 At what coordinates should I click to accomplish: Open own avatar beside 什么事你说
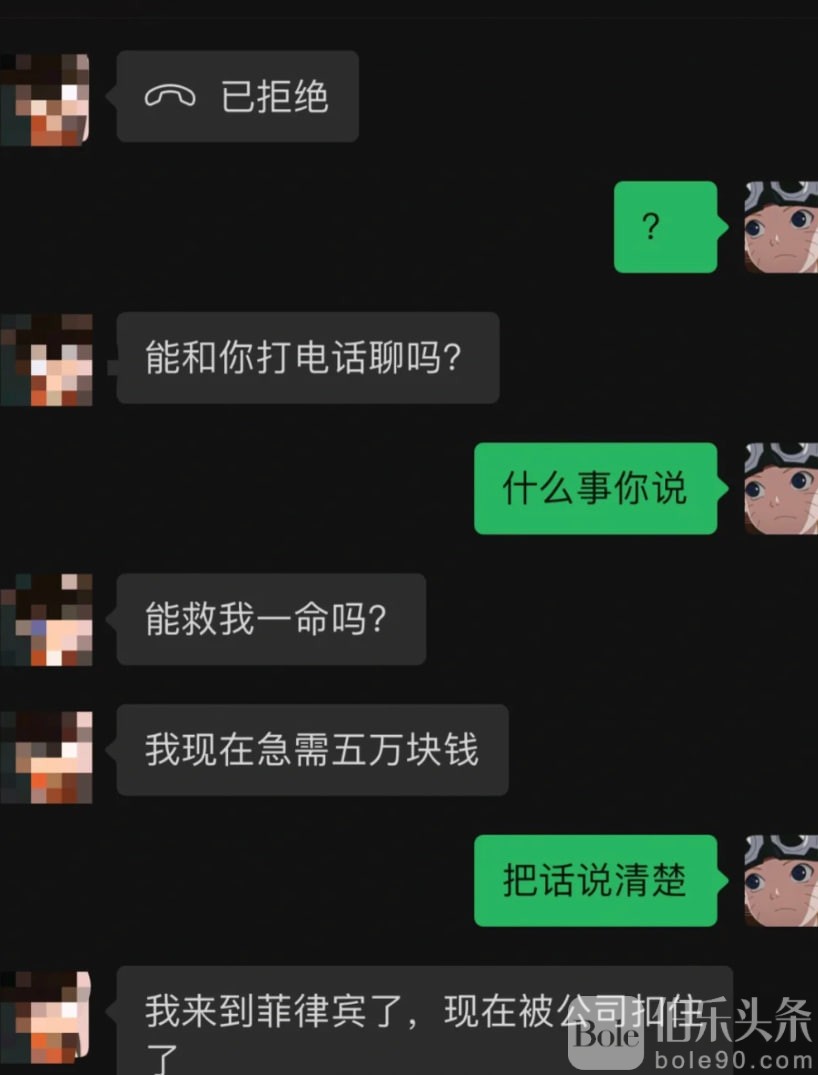(x=780, y=489)
